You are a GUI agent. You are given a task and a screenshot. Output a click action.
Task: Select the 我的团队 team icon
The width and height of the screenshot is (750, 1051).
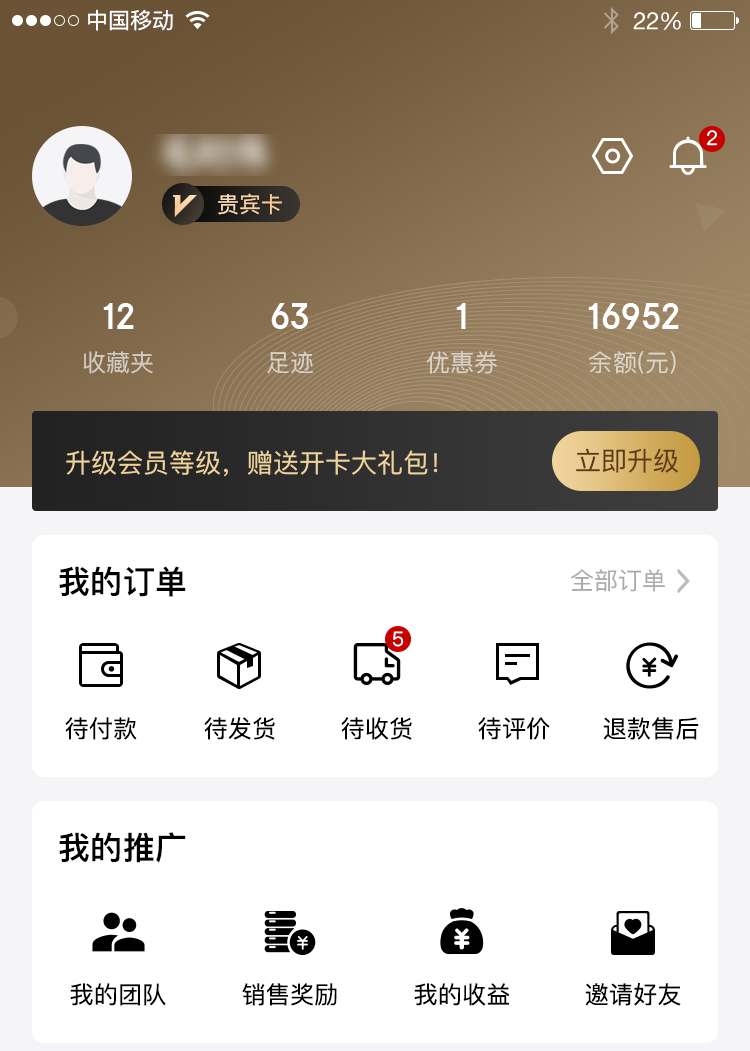pos(119,932)
